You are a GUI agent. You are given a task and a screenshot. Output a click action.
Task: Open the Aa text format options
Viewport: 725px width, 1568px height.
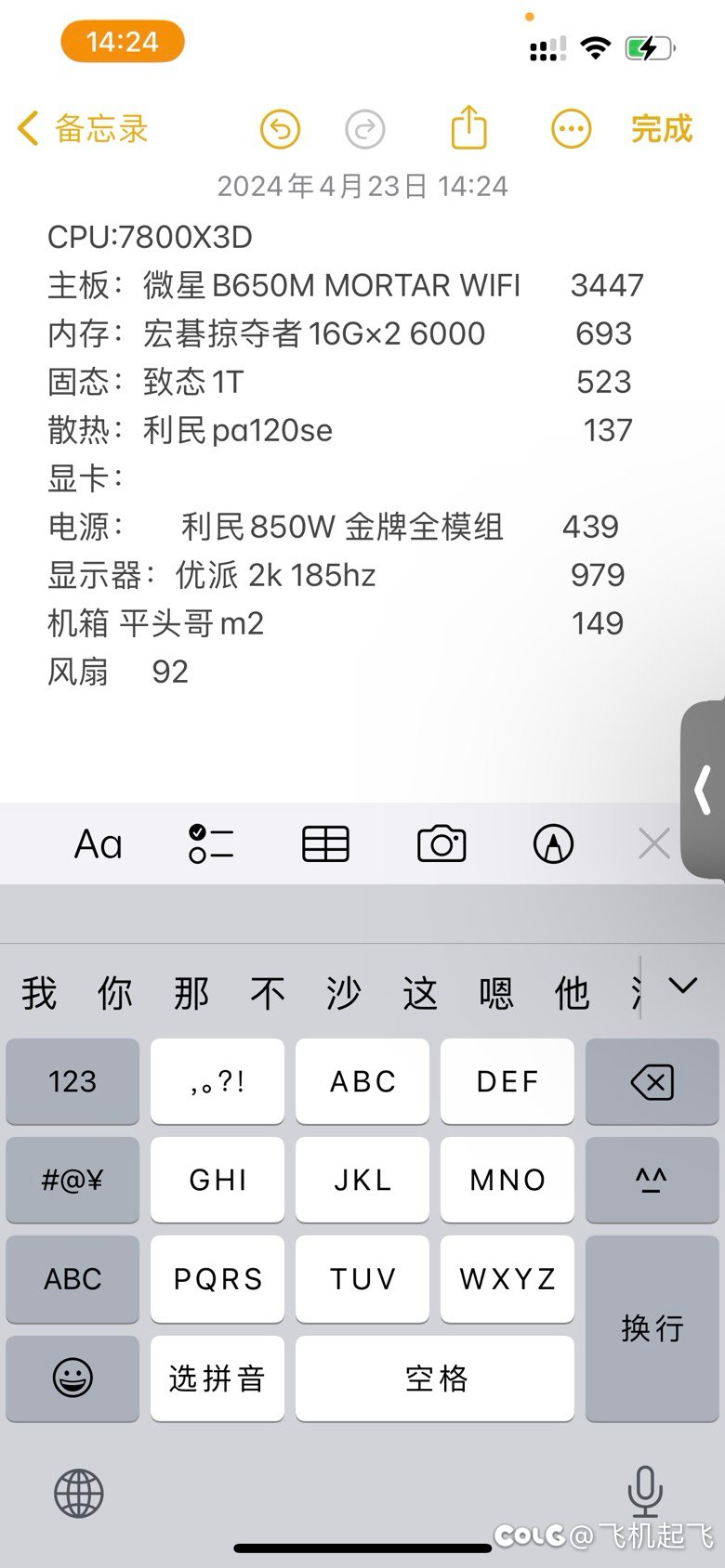98,844
